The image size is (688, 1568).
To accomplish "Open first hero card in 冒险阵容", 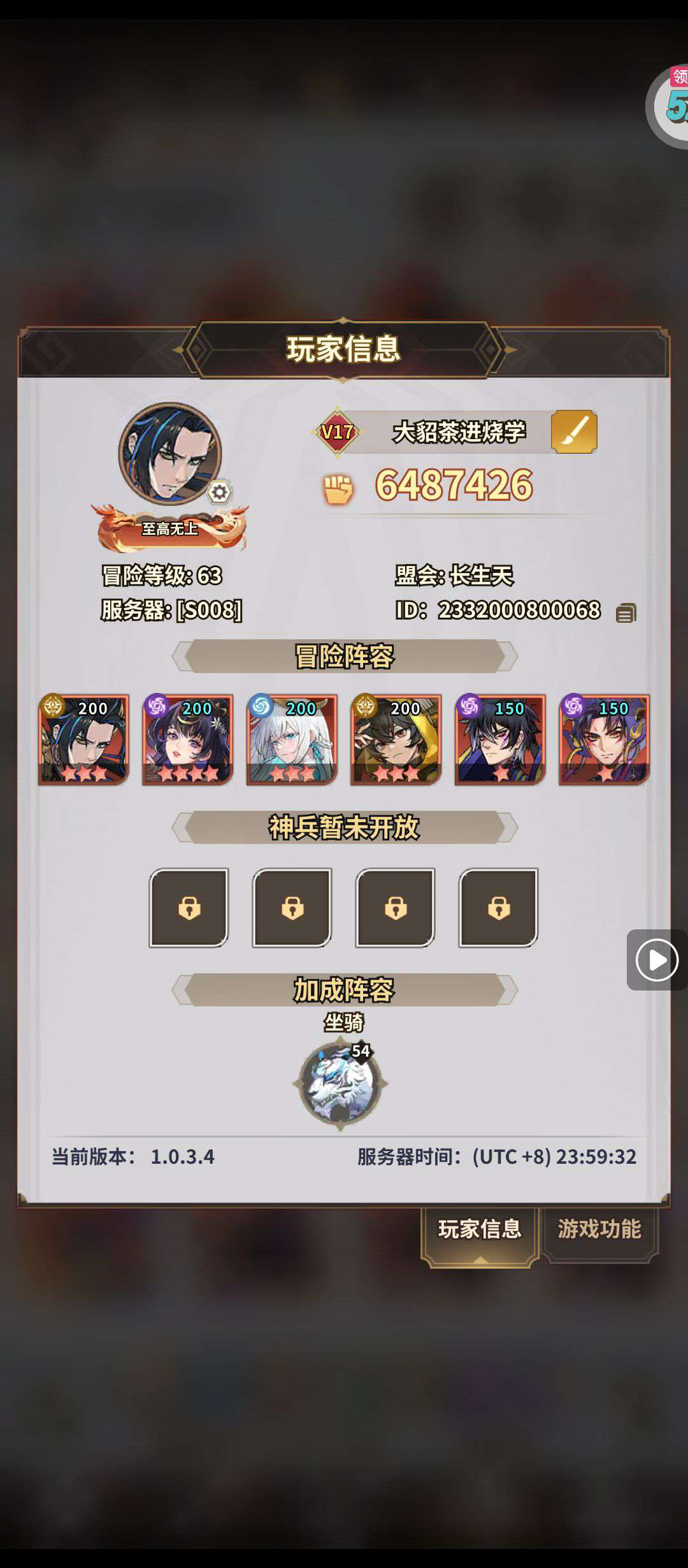I will click(83, 740).
